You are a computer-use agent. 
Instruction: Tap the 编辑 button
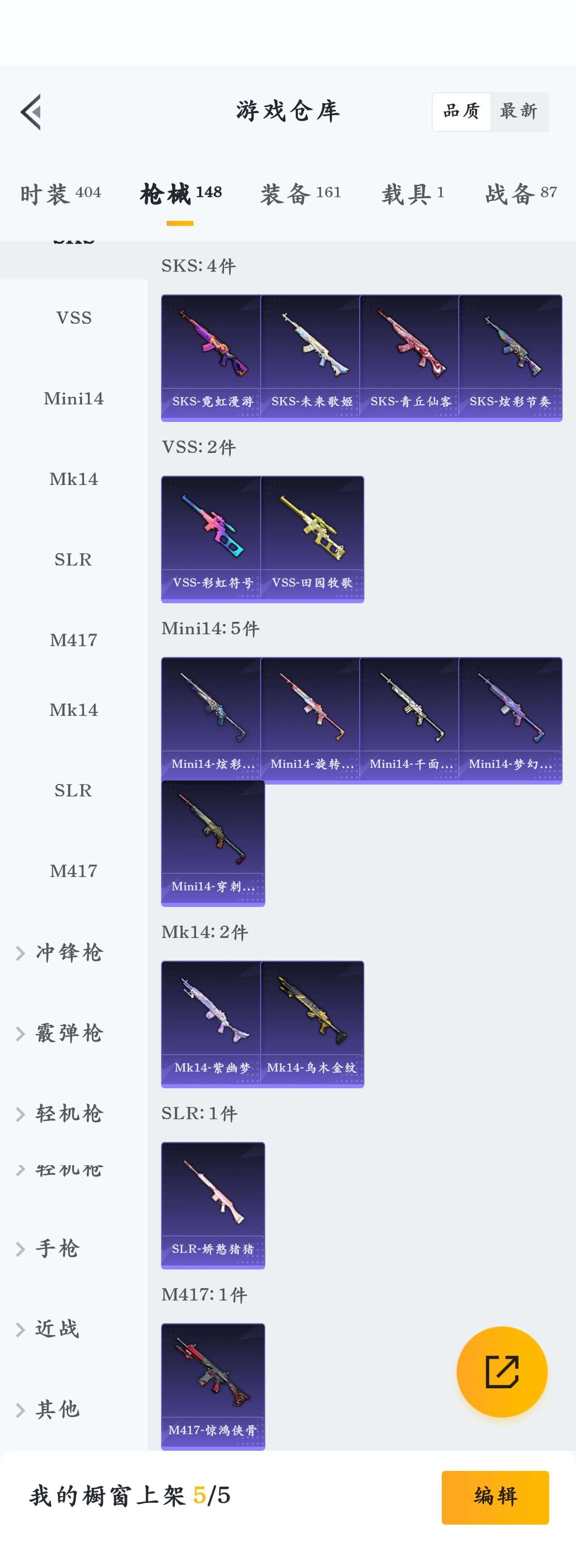pyautogui.click(x=495, y=1497)
